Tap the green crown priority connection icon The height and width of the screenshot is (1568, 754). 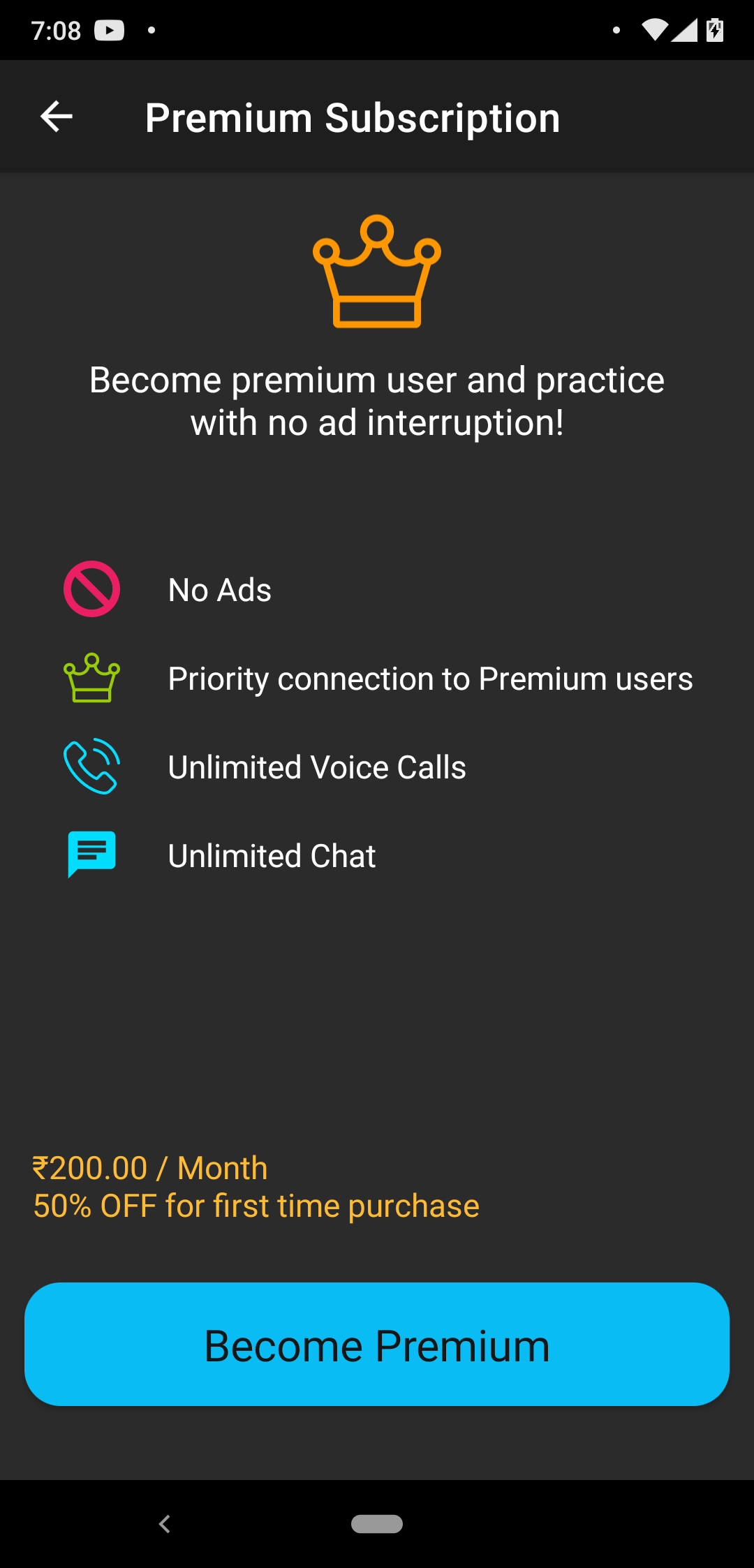click(91, 678)
